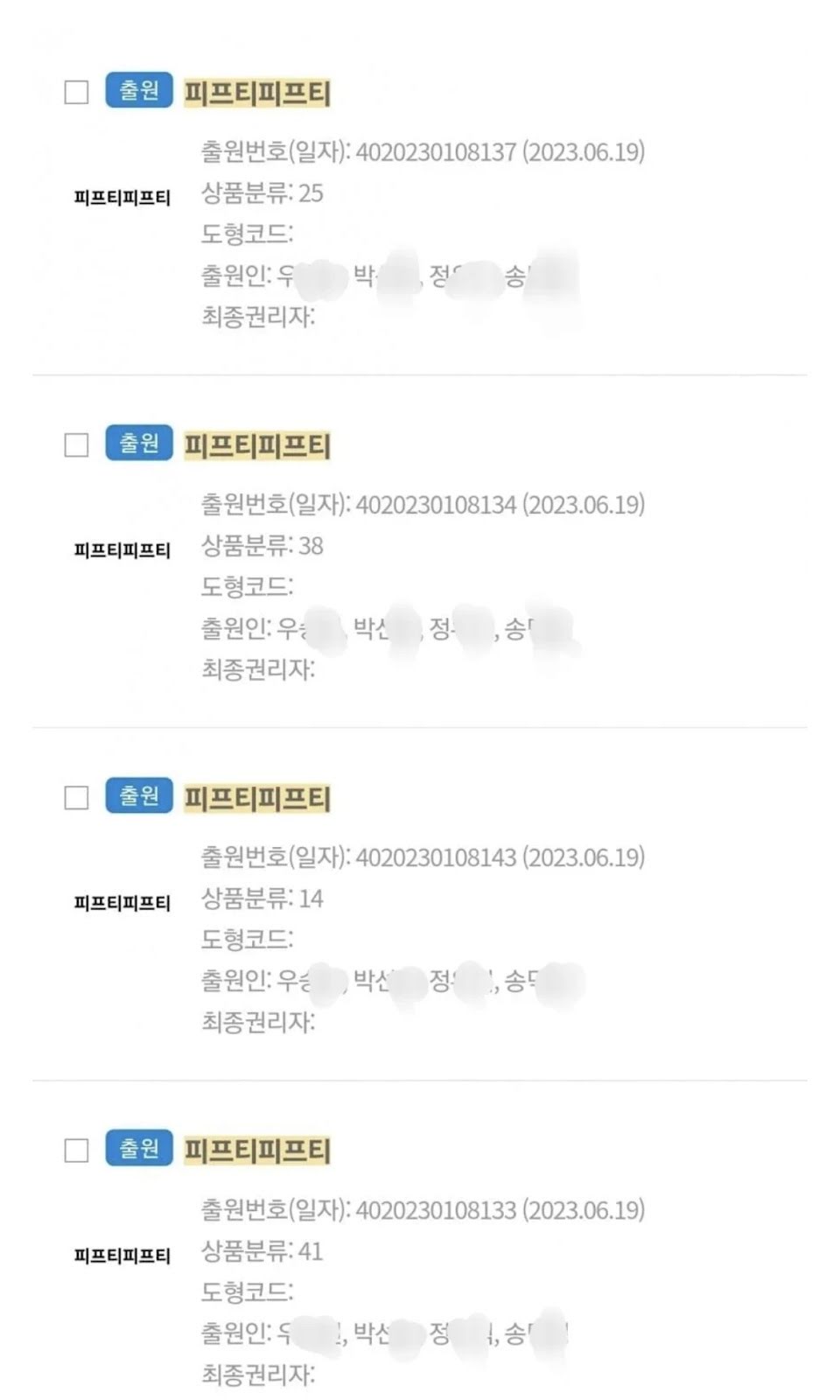Viewport: 840px width, 1400px height.
Task: Mark the checkbox for application 4020230108133
Action: pos(77,1151)
